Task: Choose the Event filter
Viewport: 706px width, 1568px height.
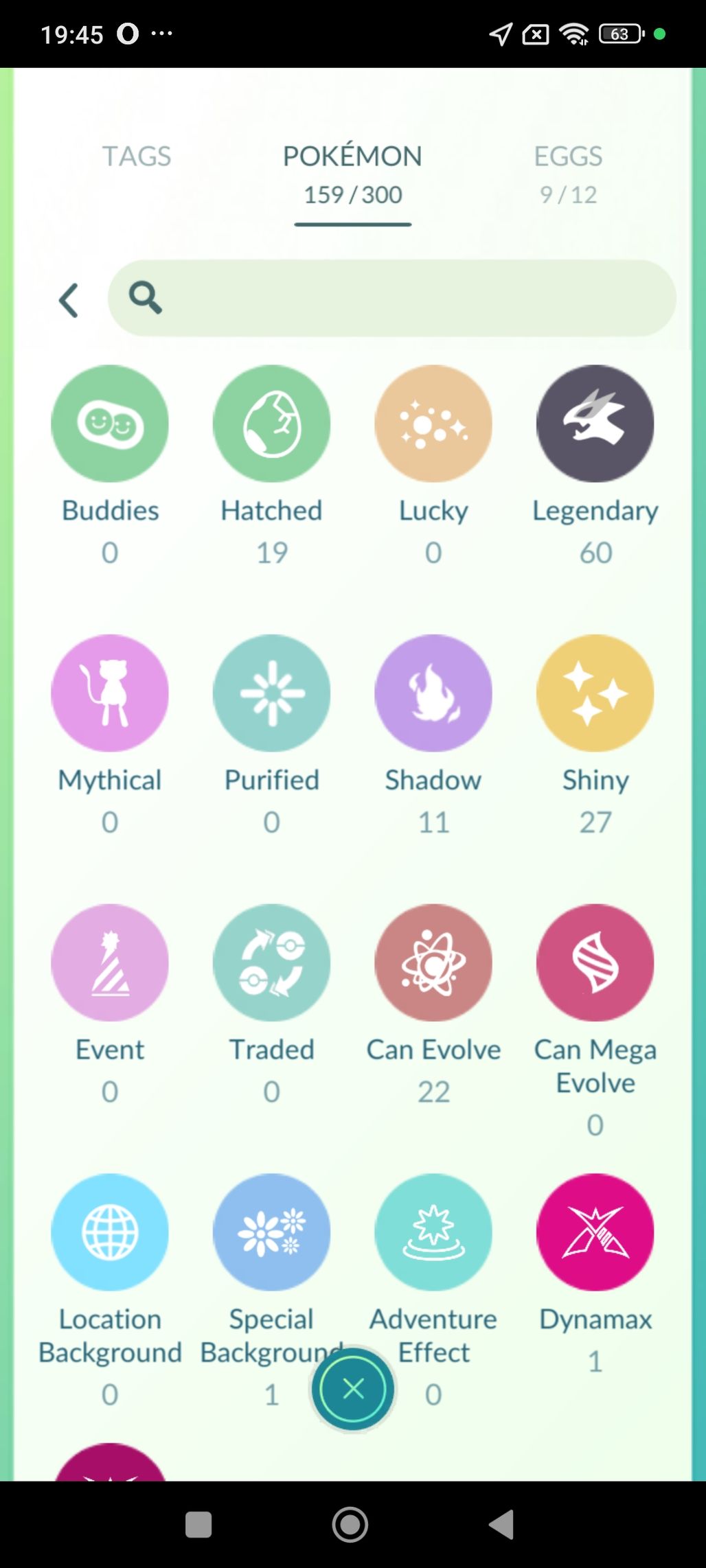Action: tap(110, 962)
